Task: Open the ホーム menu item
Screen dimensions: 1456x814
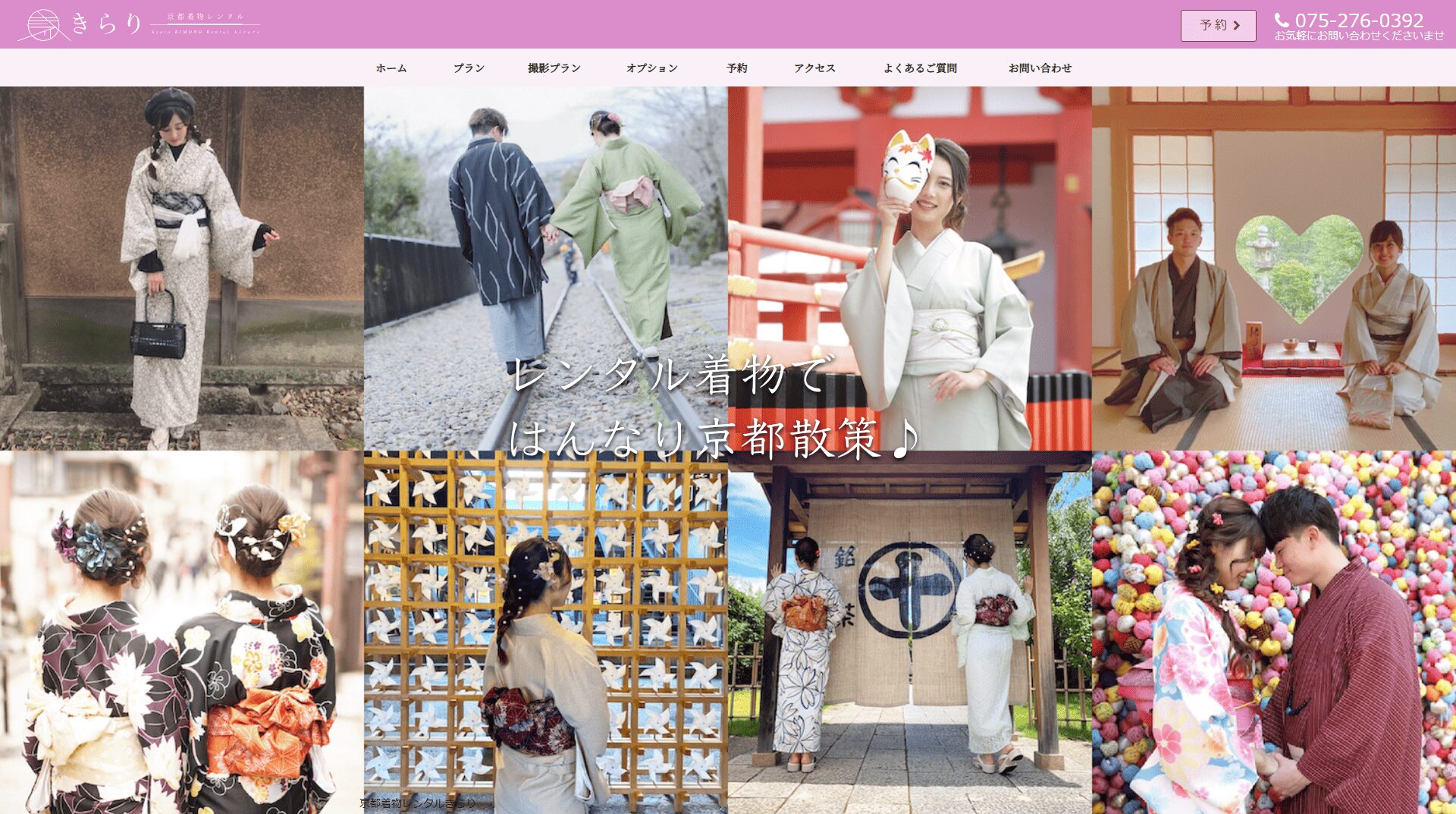Action: [391, 68]
